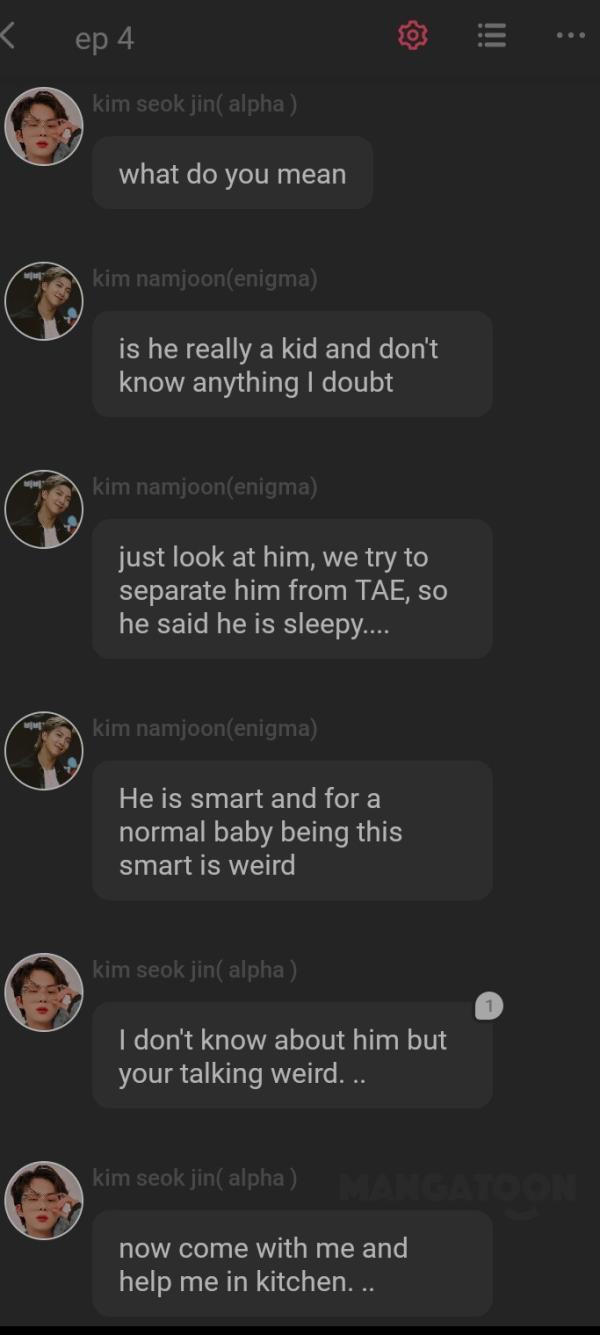Open the comment badge on "your talking weird"
600x1335 pixels.
488,1006
